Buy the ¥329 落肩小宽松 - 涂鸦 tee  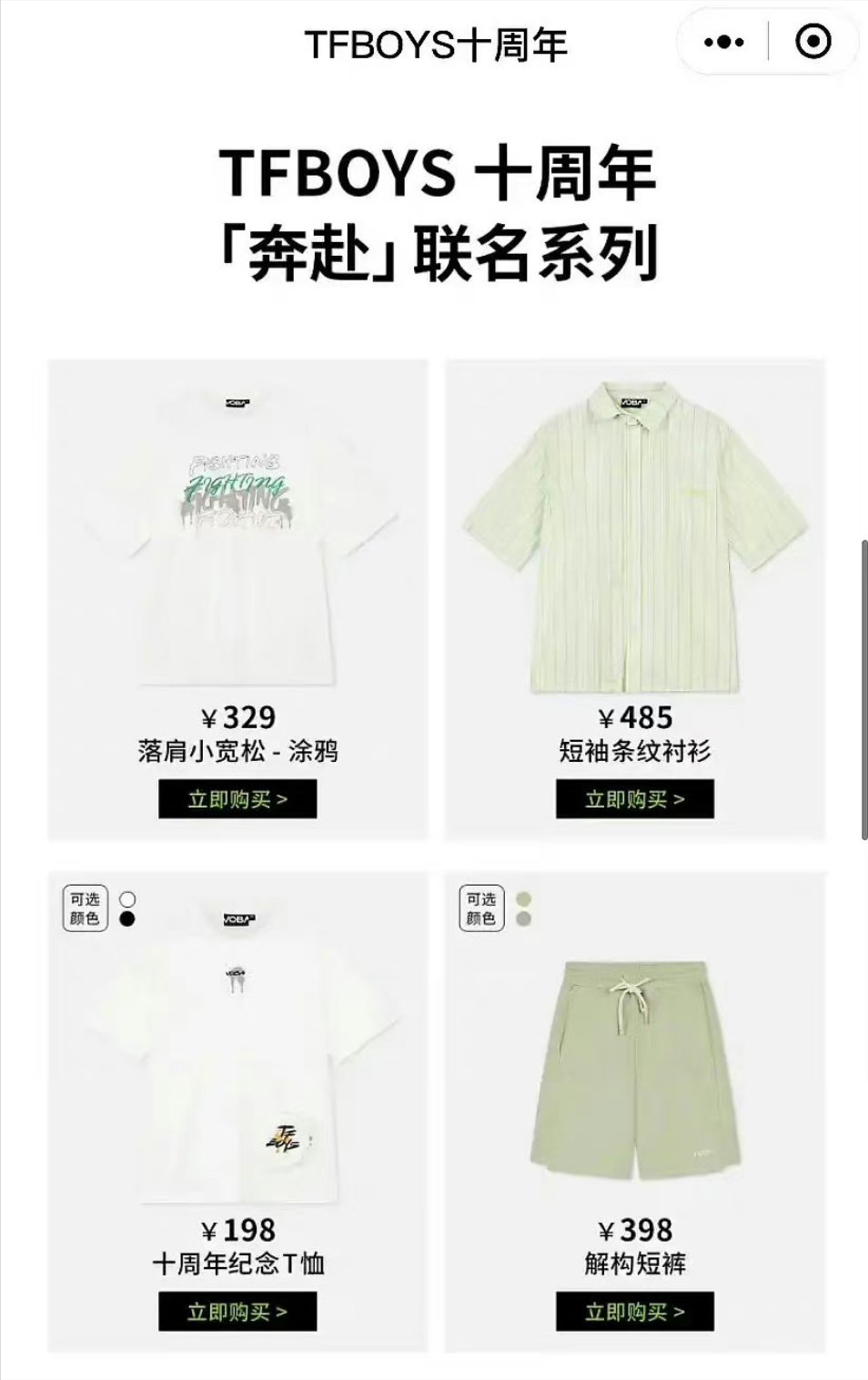(237, 799)
